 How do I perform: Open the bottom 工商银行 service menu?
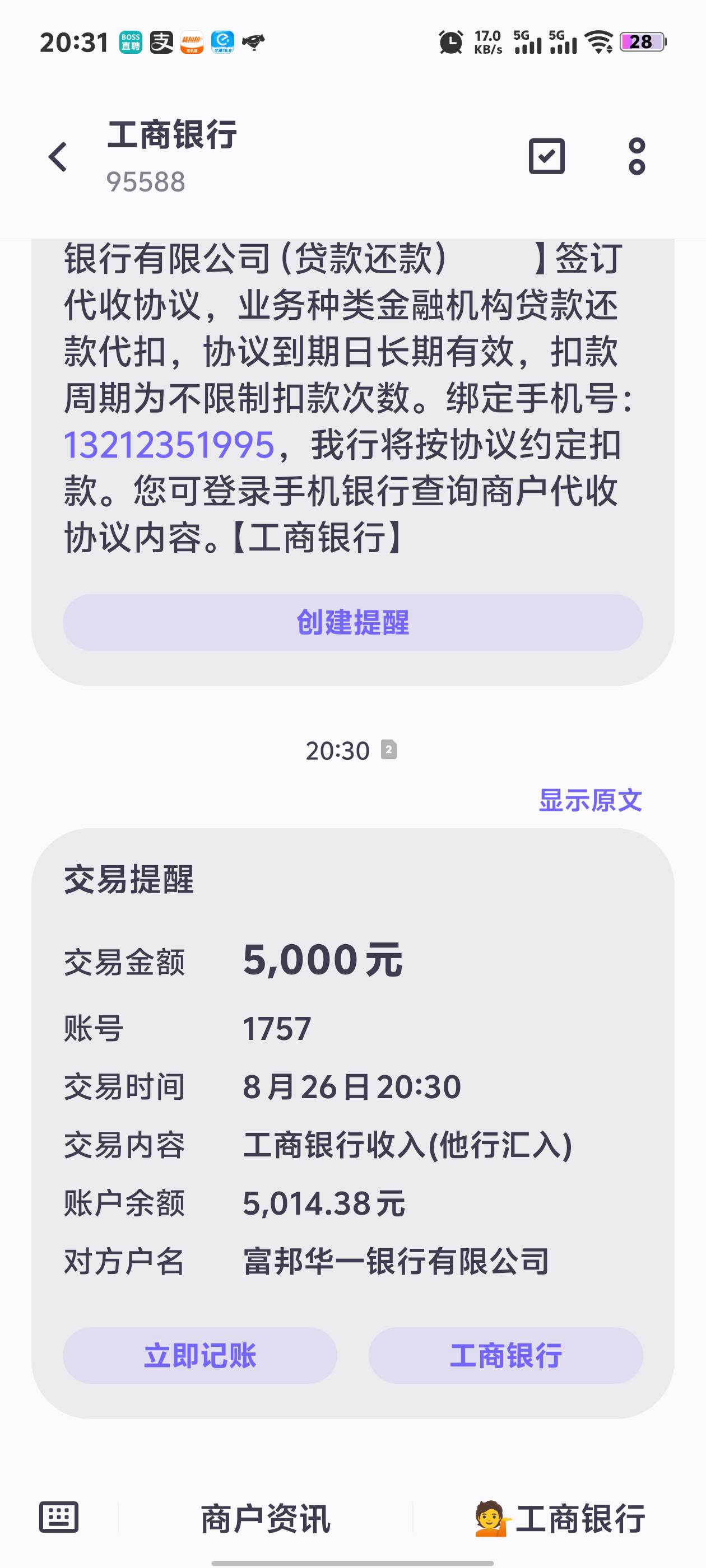click(x=559, y=1518)
